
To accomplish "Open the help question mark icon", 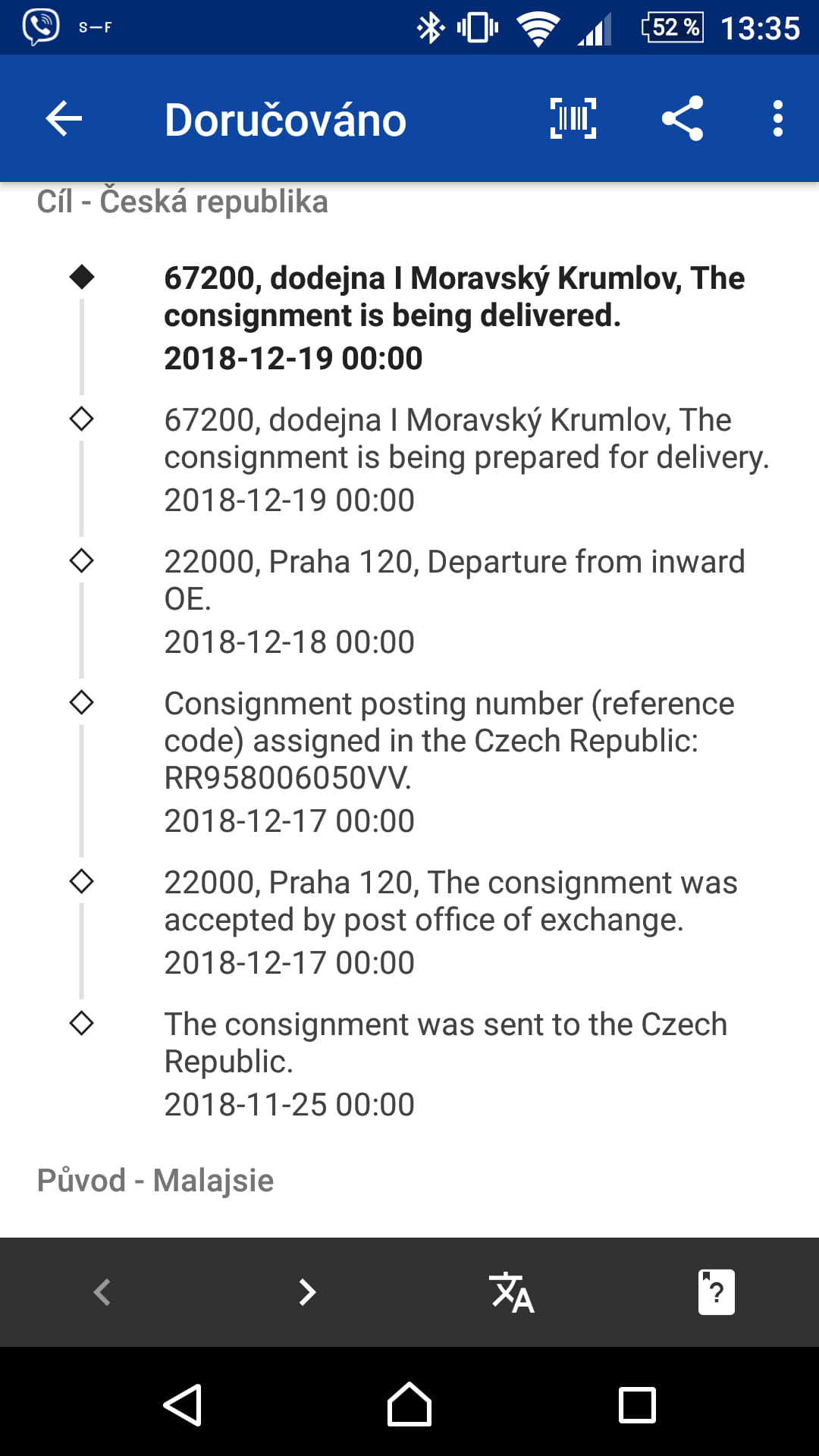I will [716, 1292].
